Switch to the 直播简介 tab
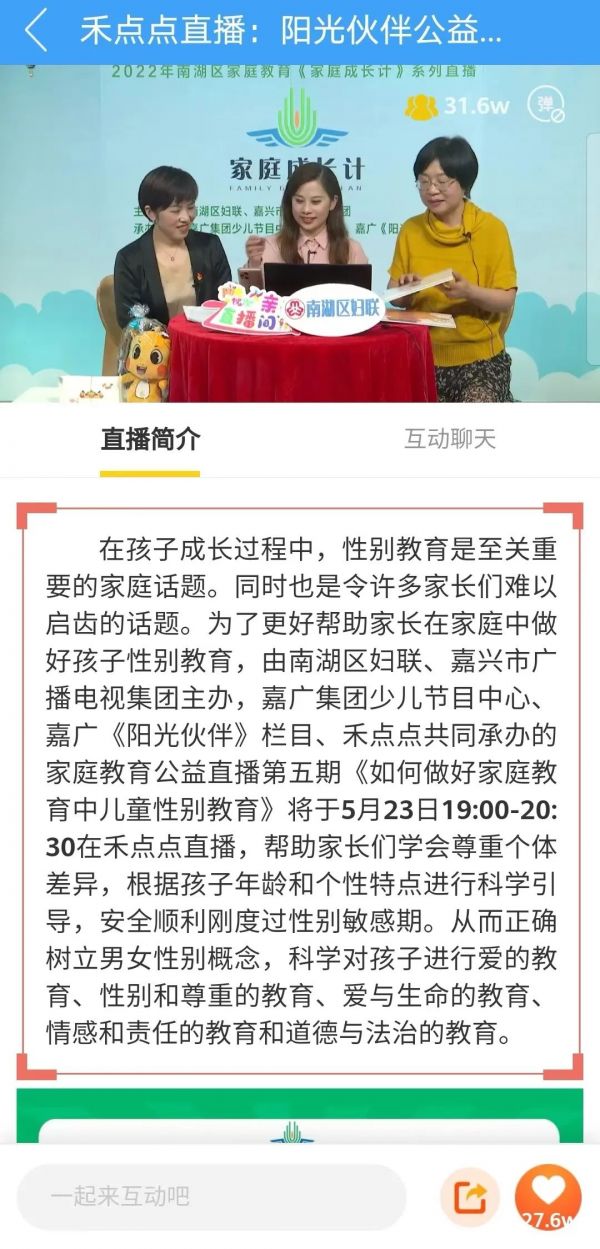Image resolution: width=600 pixels, height=1249 pixels. 150,439
